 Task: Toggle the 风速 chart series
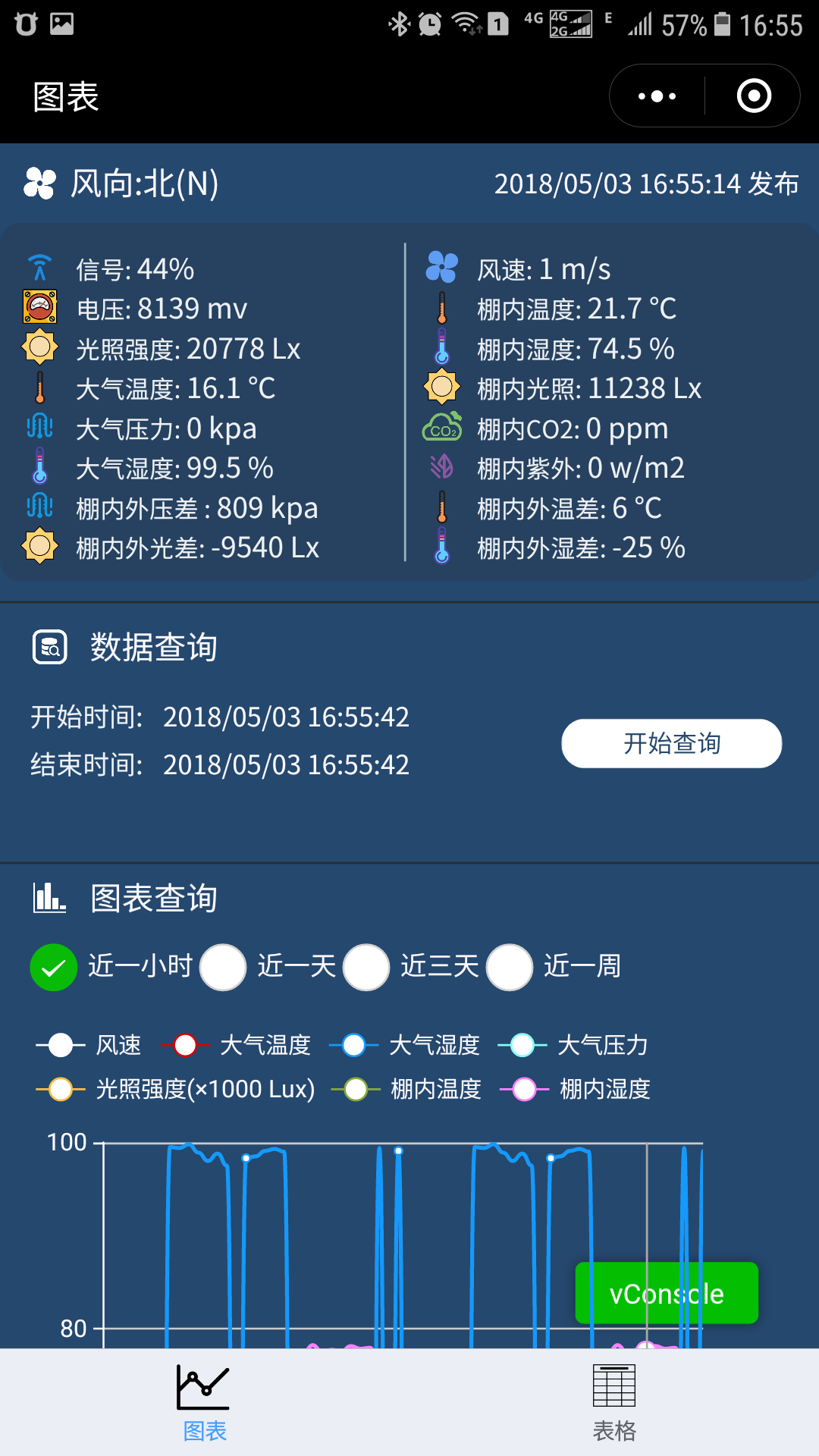(x=89, y=1045)
